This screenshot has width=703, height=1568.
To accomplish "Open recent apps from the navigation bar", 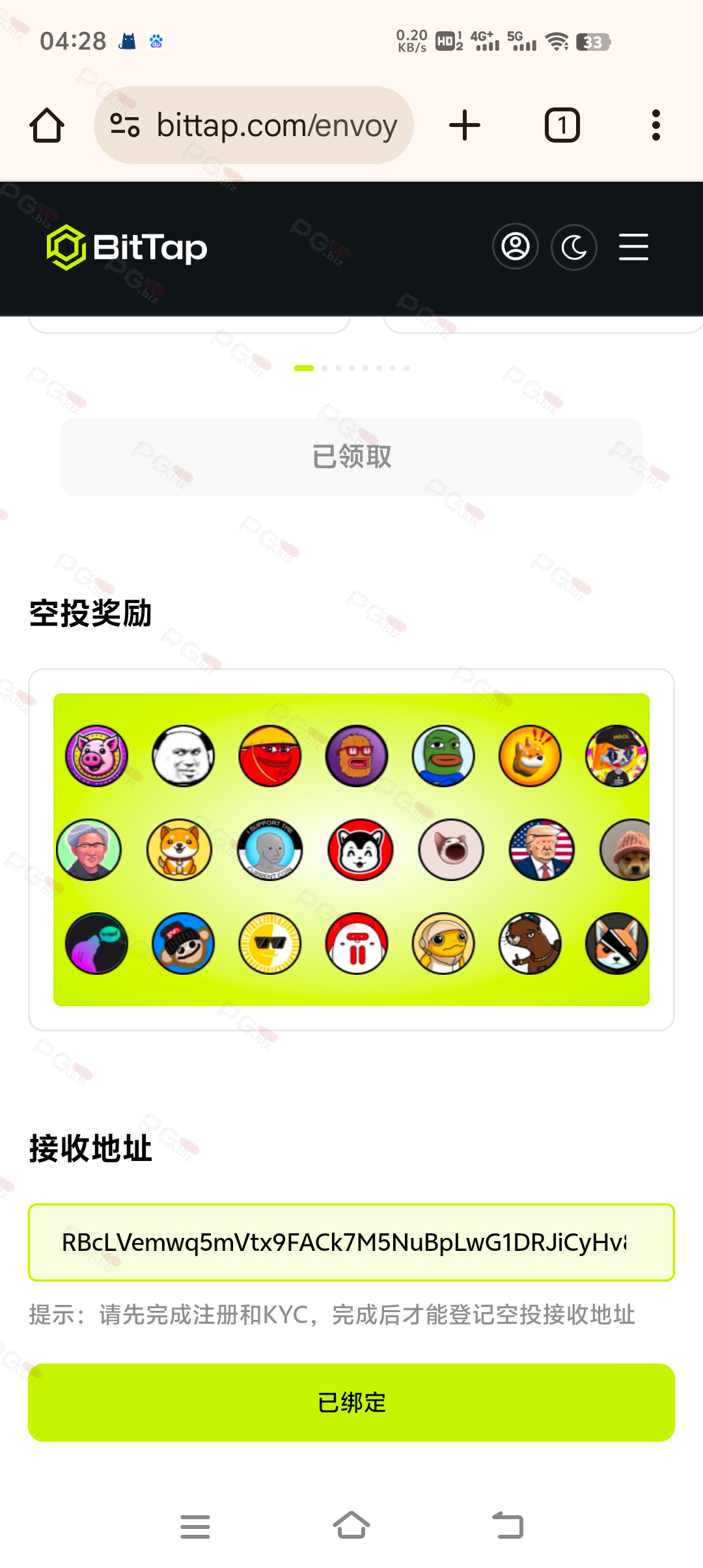I will click(x=195, y=1526).
